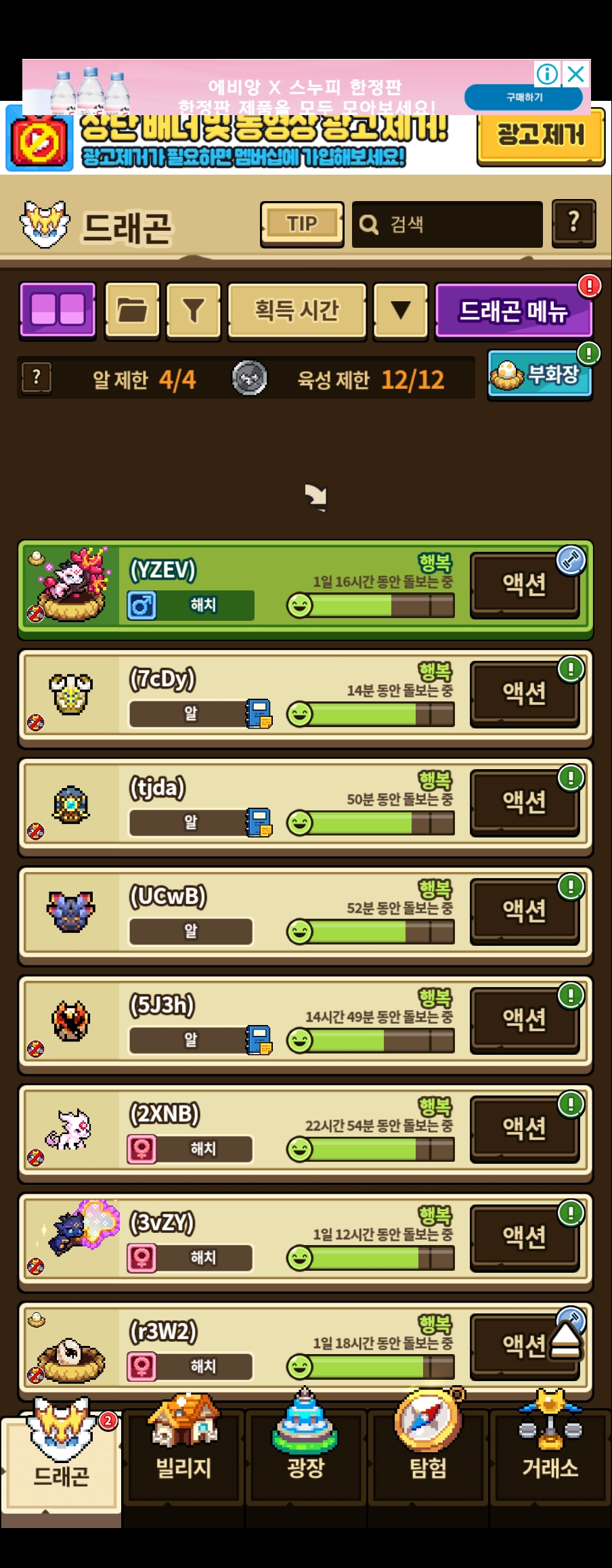Change the 획득 시간 sort criterion
Viewport: 612px width, 1568px height.
coord(297,311)
